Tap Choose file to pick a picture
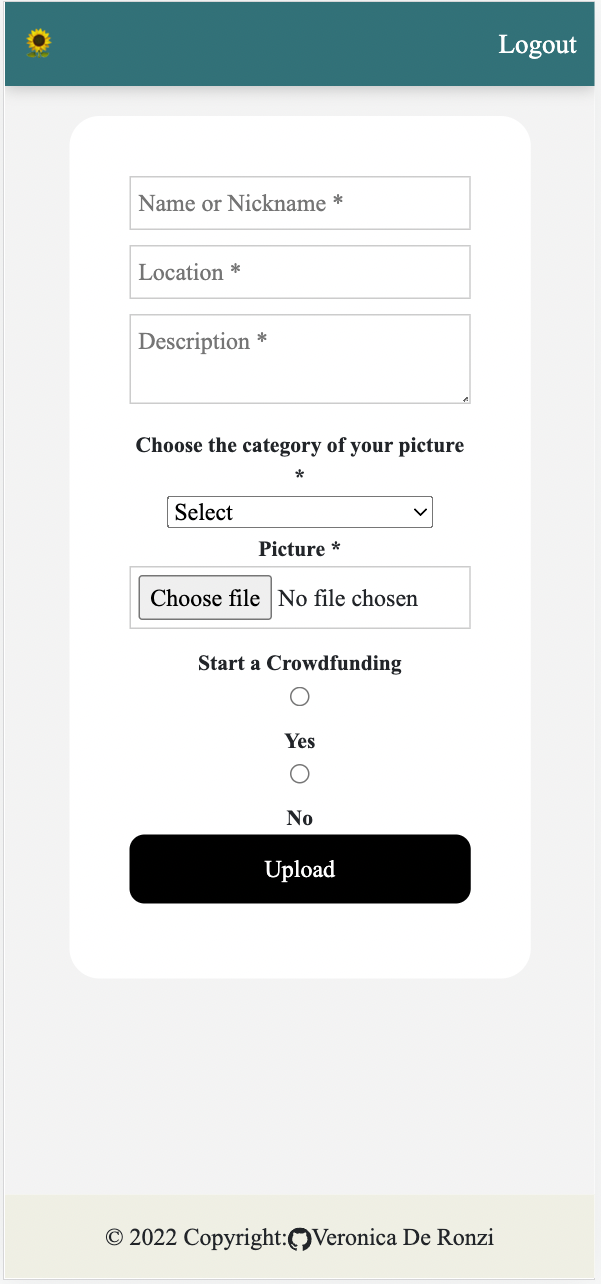 click(205, 598)
